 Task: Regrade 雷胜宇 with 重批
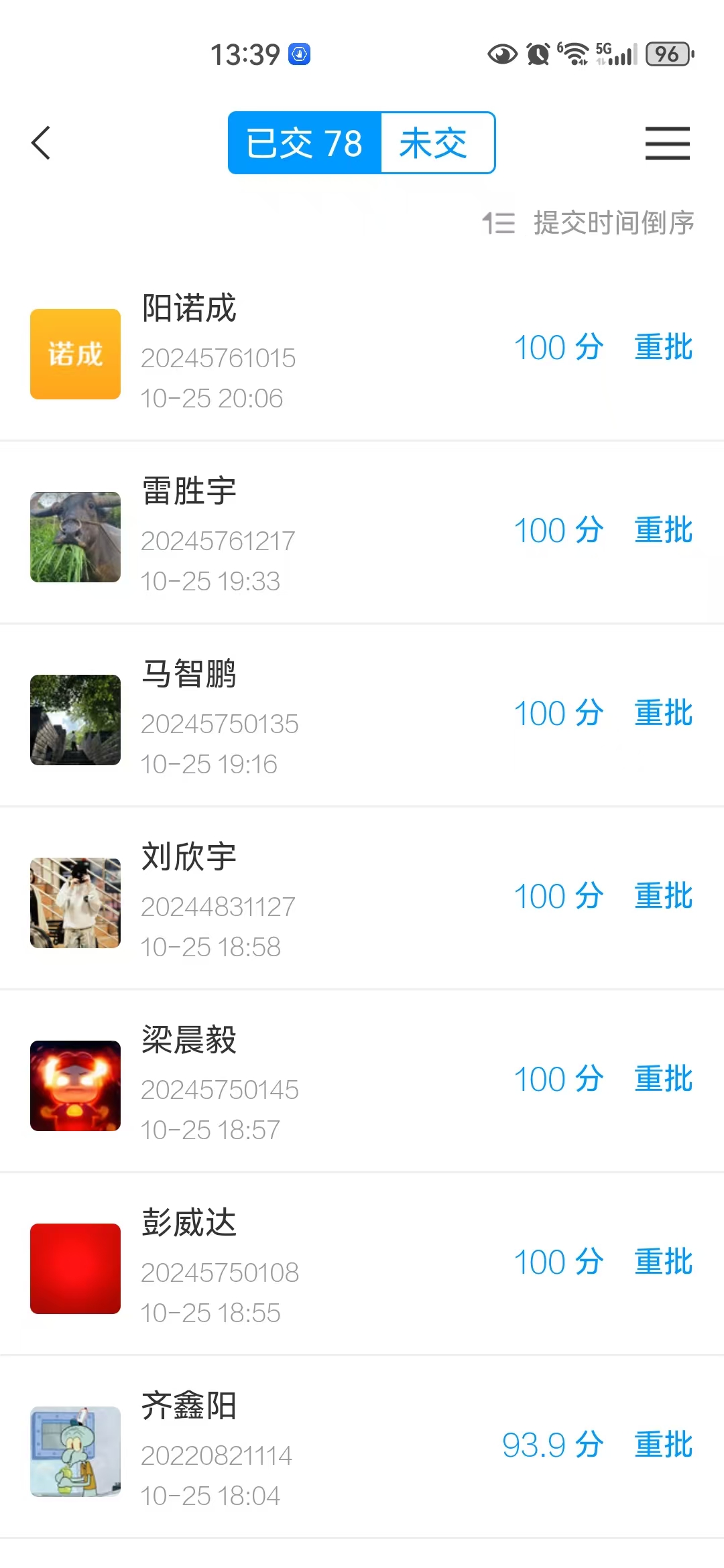pos(663,531)
